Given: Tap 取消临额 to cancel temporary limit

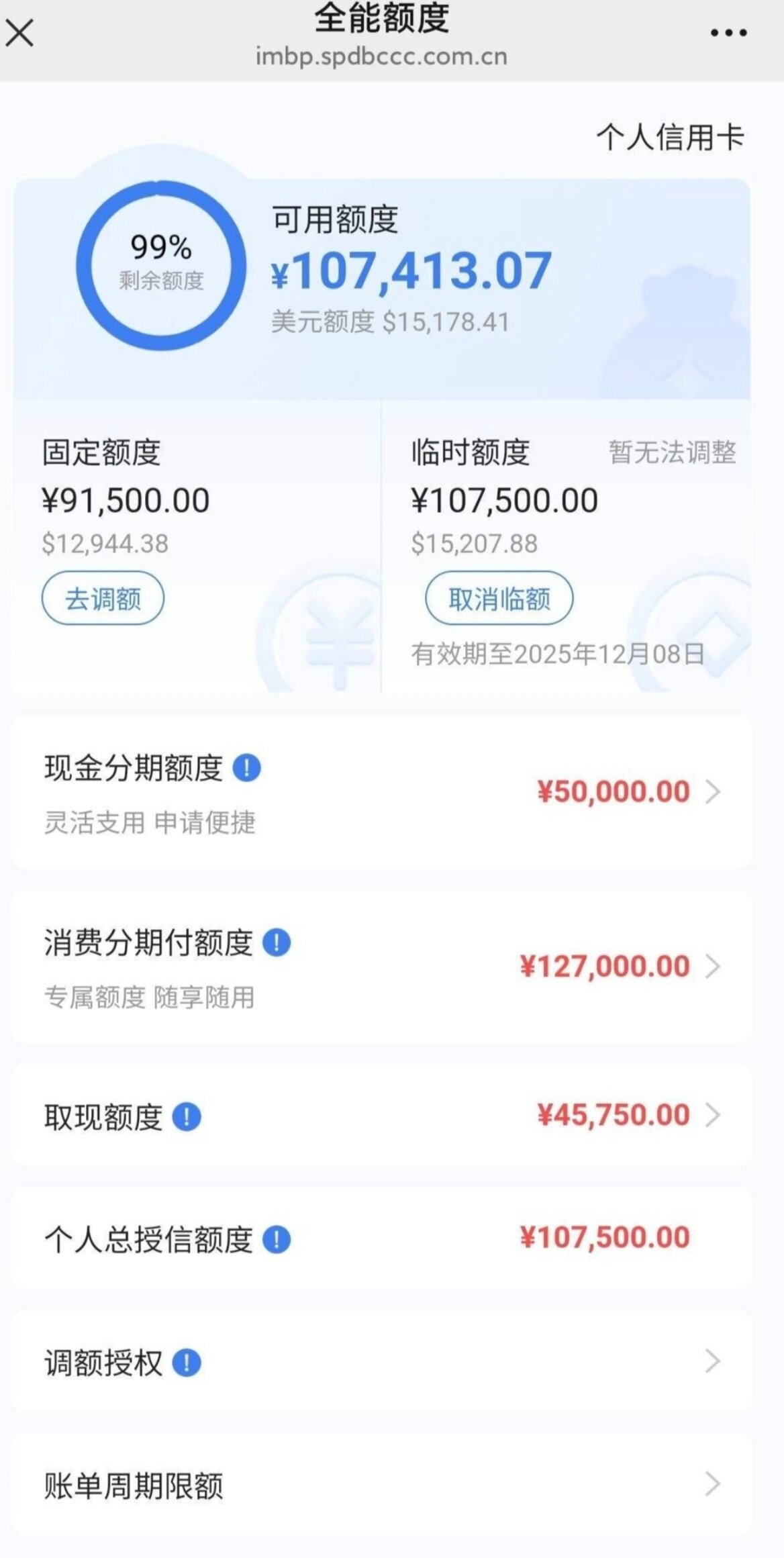Looking at the screenshot, I should (499, 598).
